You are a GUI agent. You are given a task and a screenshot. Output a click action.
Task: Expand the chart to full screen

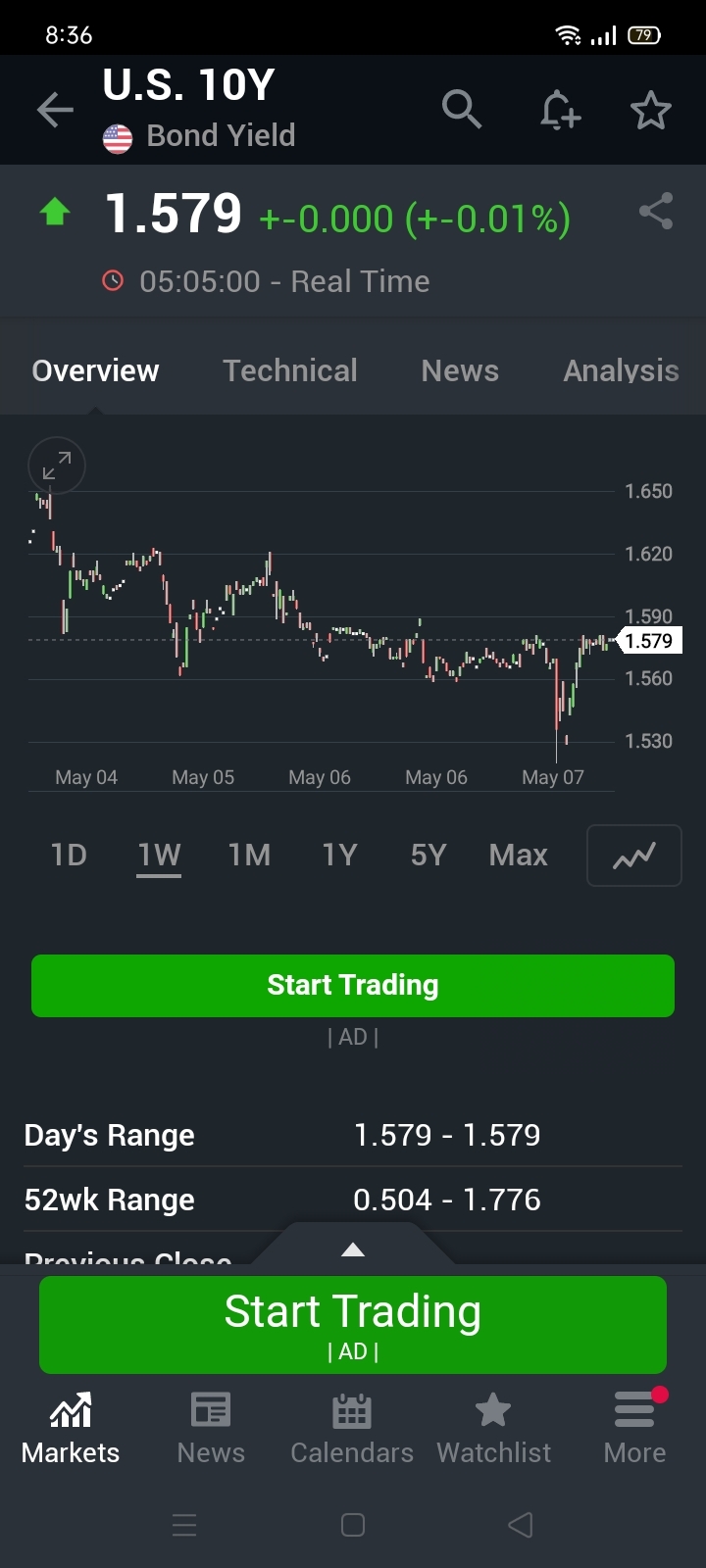(57, 465)
